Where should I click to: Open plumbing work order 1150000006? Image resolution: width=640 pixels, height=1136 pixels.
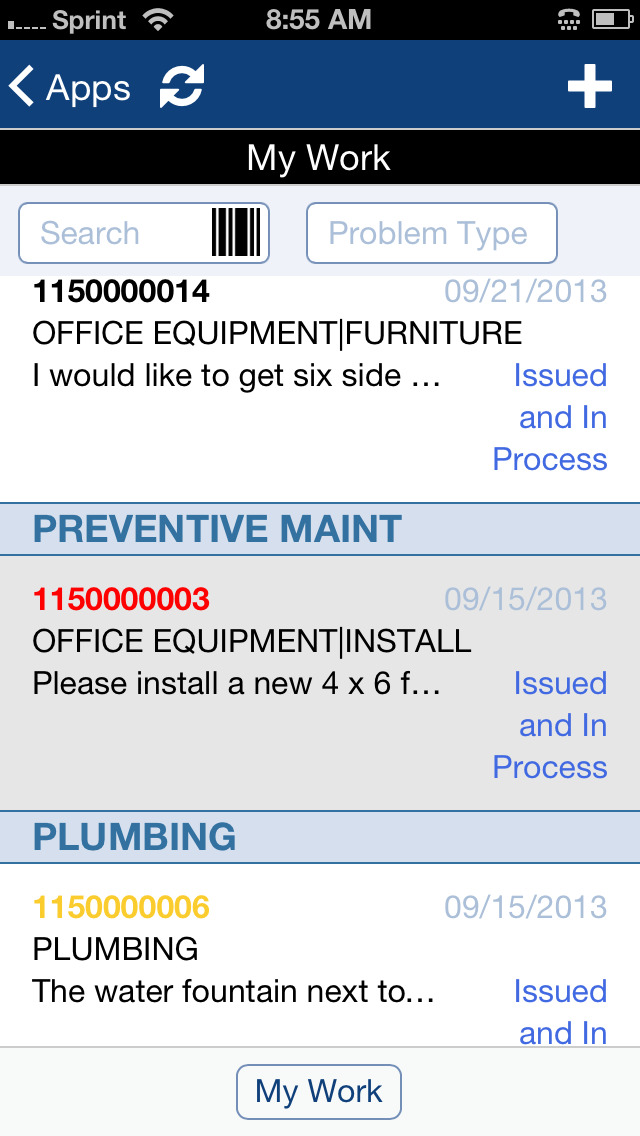[320, 955]
